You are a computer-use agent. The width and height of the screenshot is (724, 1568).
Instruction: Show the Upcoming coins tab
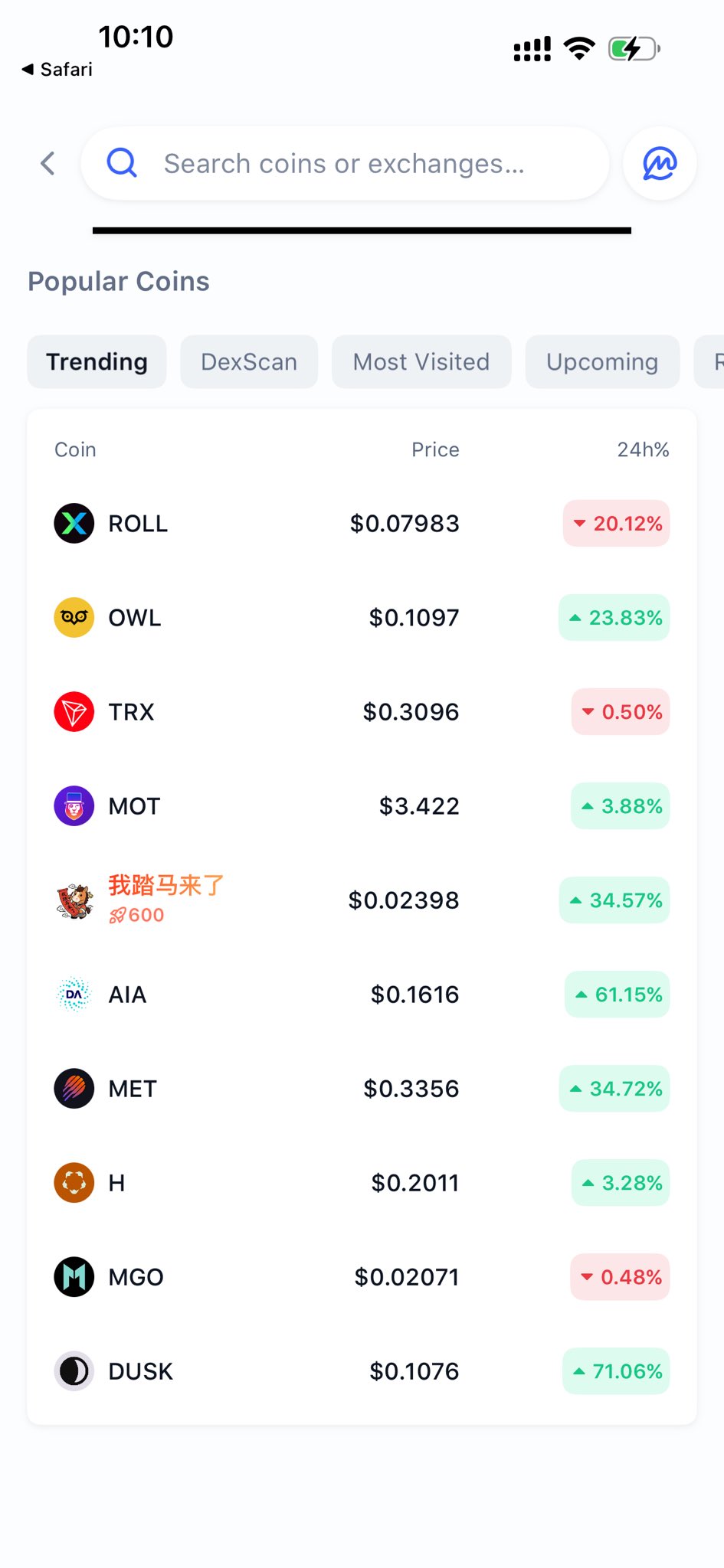coord(602,361)
